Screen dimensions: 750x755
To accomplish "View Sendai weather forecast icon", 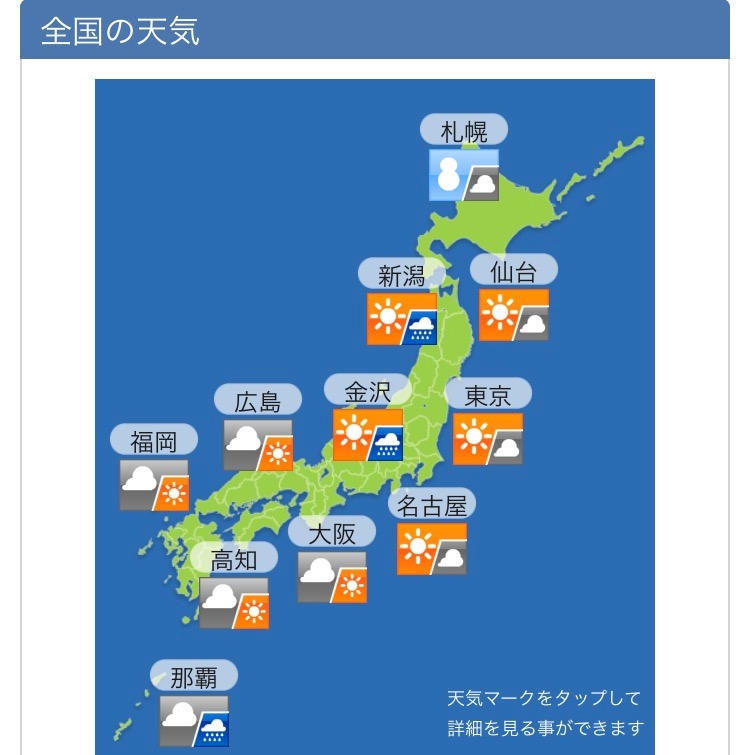I will coord(514,315).
